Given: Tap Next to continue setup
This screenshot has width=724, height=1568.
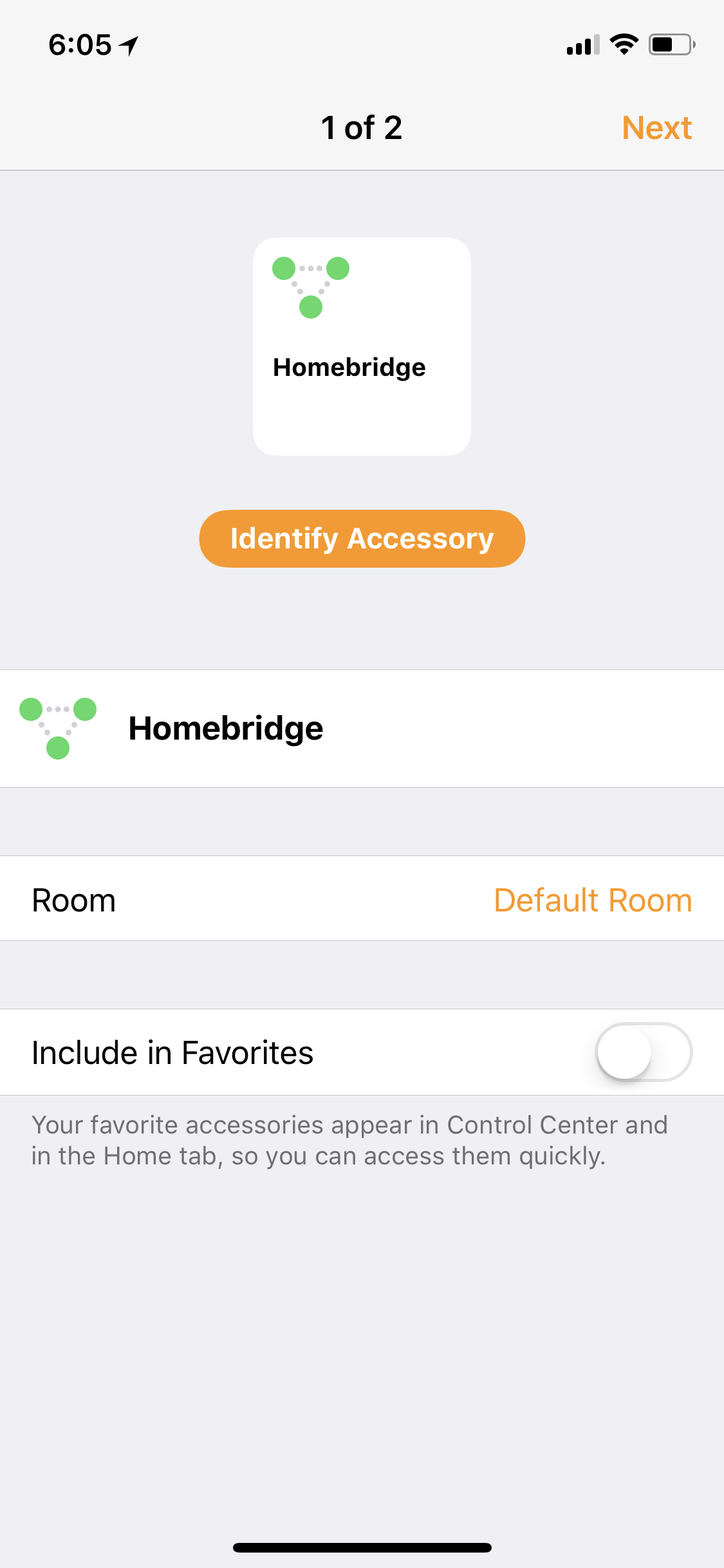Looking at the screenshot, I should point(656,127).
